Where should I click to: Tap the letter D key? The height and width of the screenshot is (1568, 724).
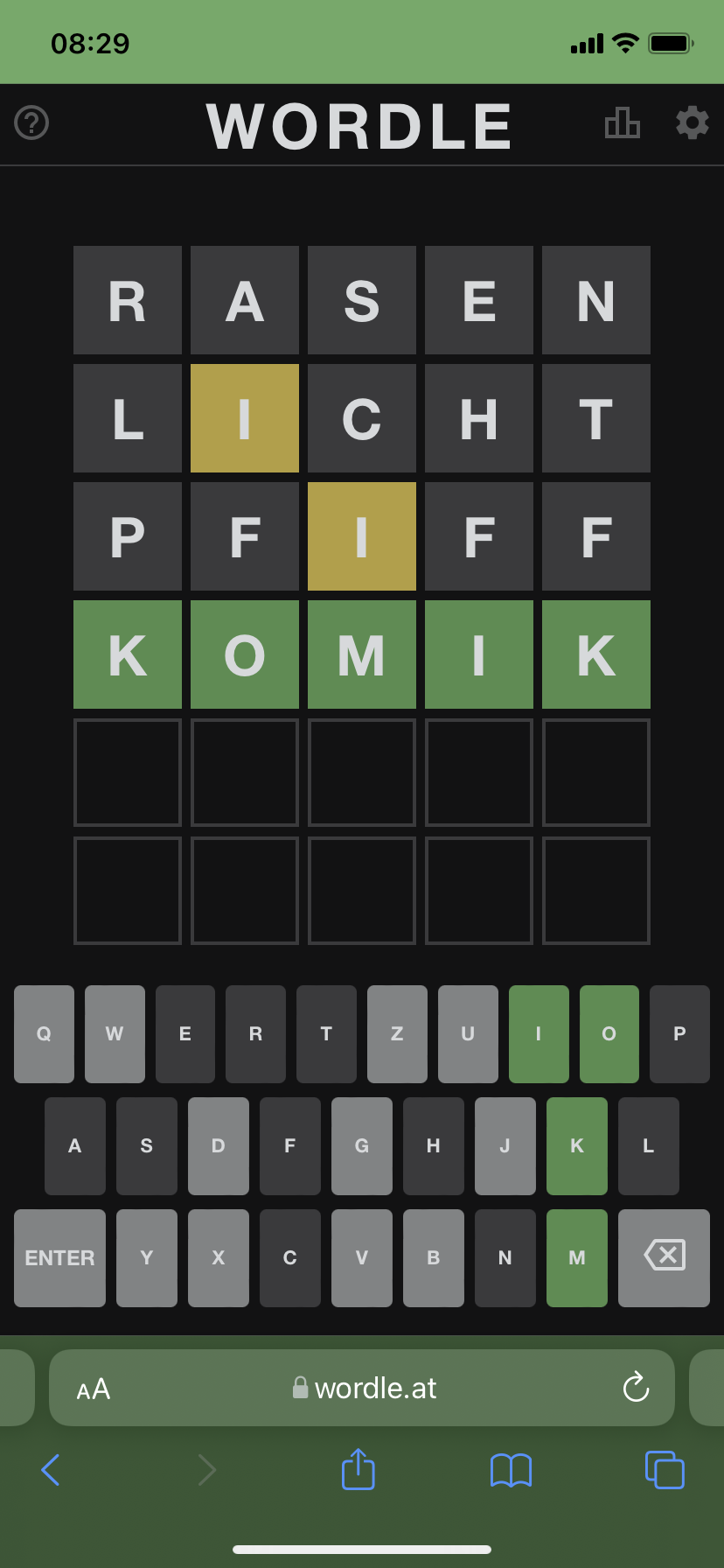coord(219,1146)
